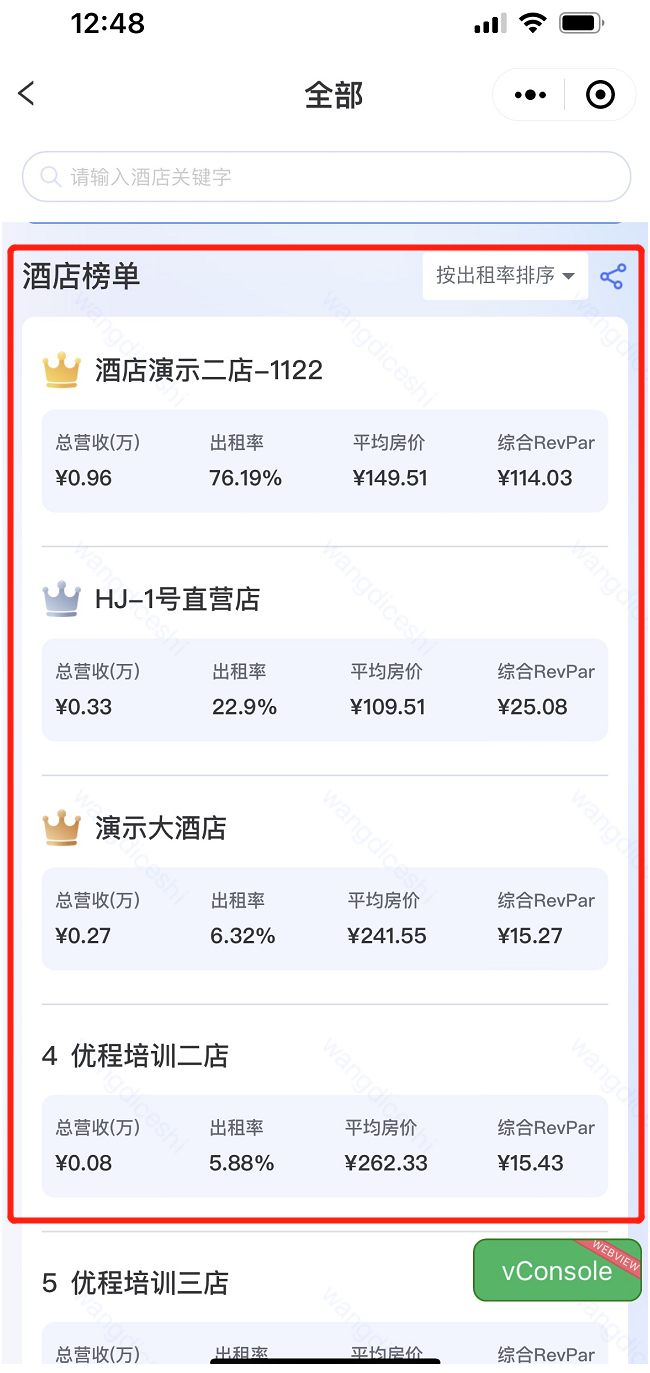Open the mini program three-dot menu
Viewport: 650px width, 1373px height.
pyautogui.click(x=530, y=95)
